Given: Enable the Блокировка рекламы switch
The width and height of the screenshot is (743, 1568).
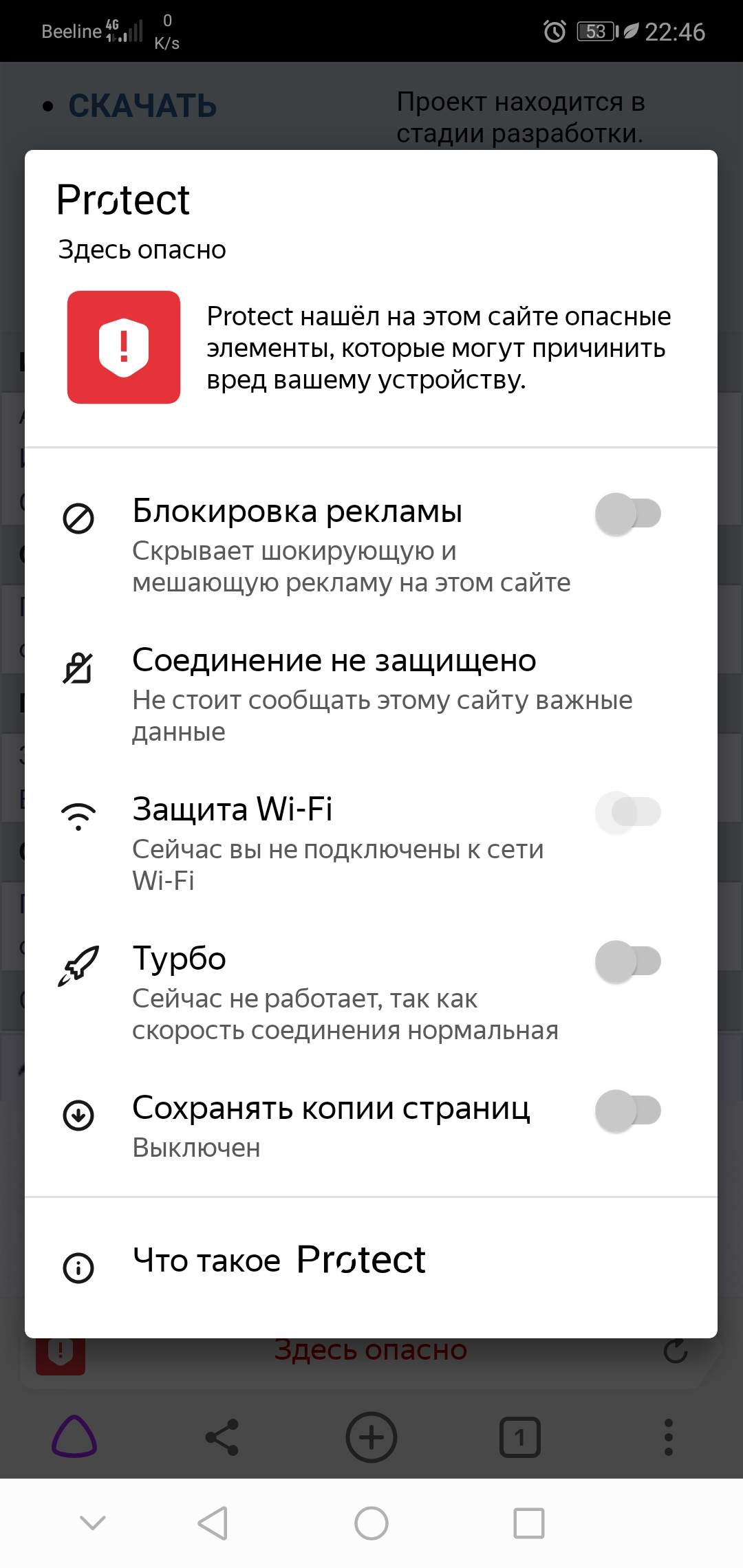Looking at the screenshot, I should [627, 514].
